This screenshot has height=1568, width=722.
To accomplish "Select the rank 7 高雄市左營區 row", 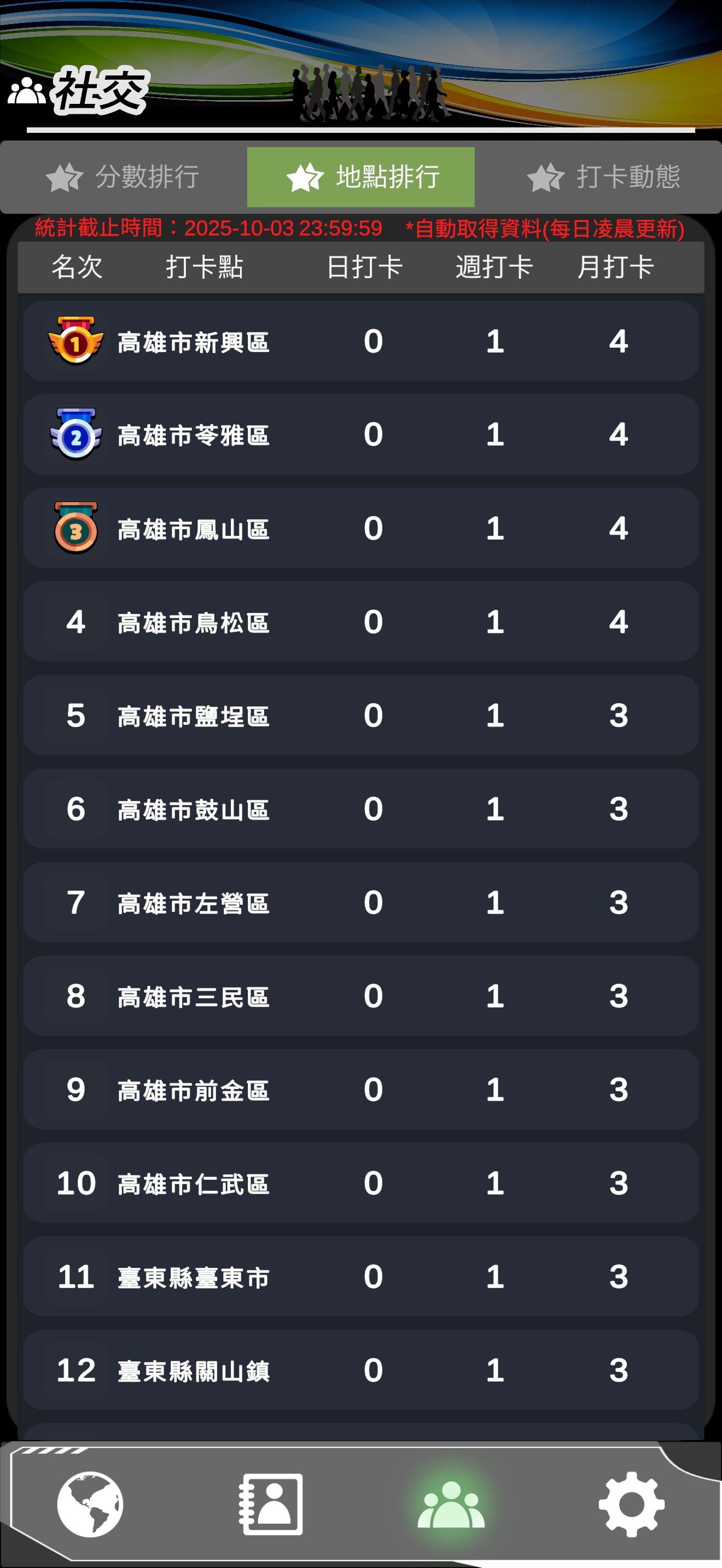I will pyautogui.click(x=361, y=903).
